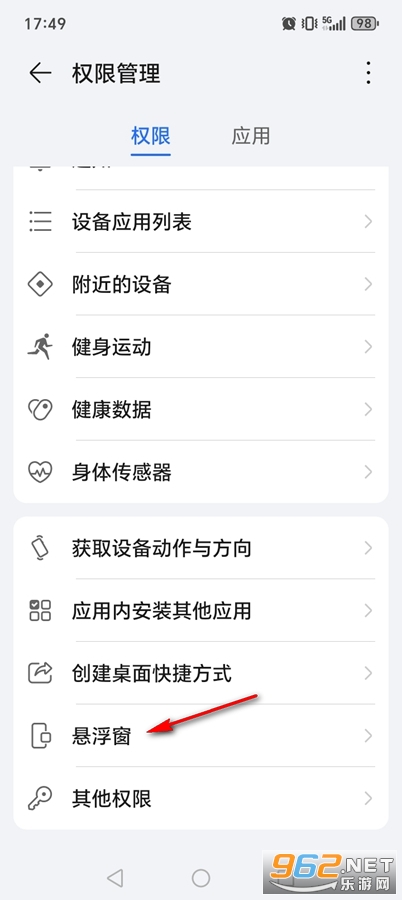This screenshot has width=402, height=900.
Task: Tap the system back triangle
Action: point(115,877)
